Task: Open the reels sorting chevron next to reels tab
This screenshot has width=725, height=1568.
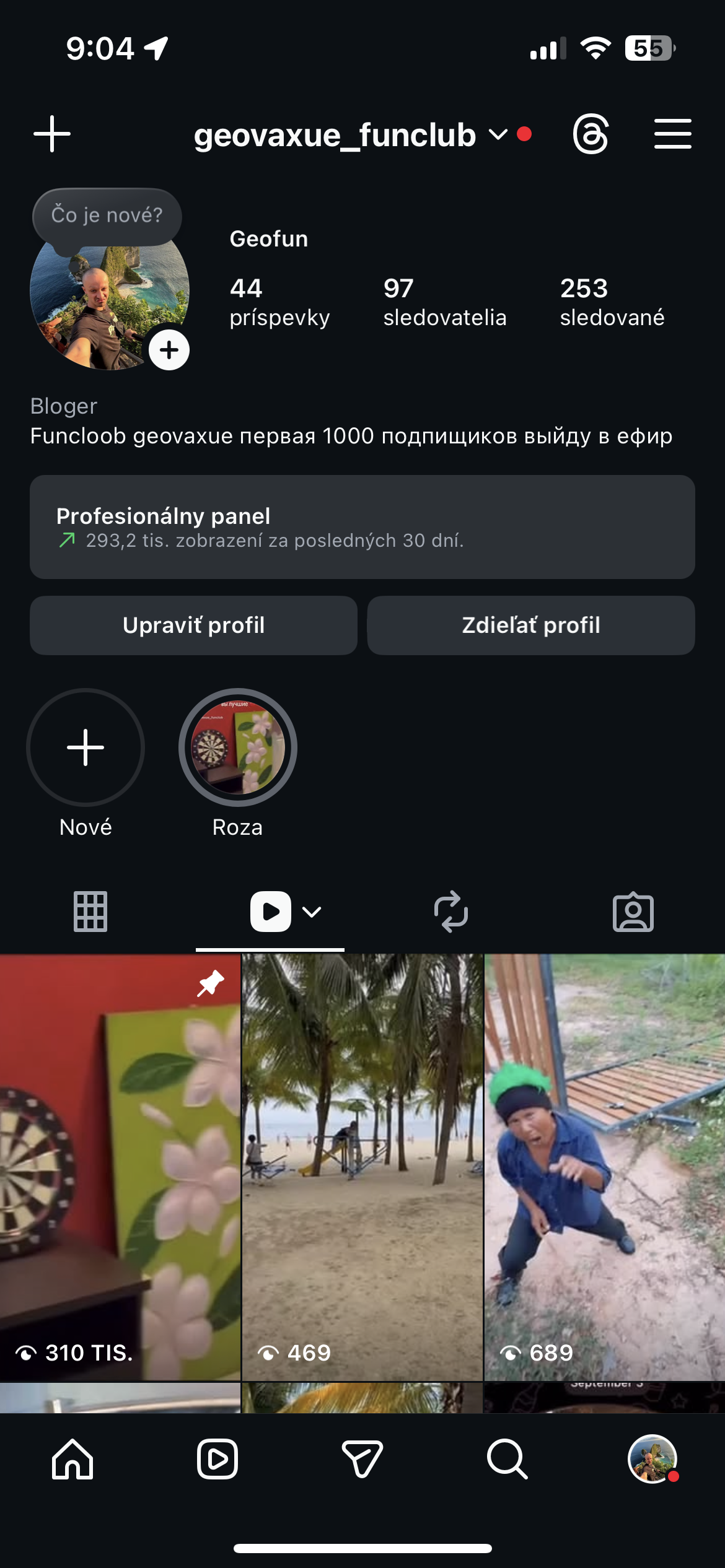Action: [x=312, y=912]
